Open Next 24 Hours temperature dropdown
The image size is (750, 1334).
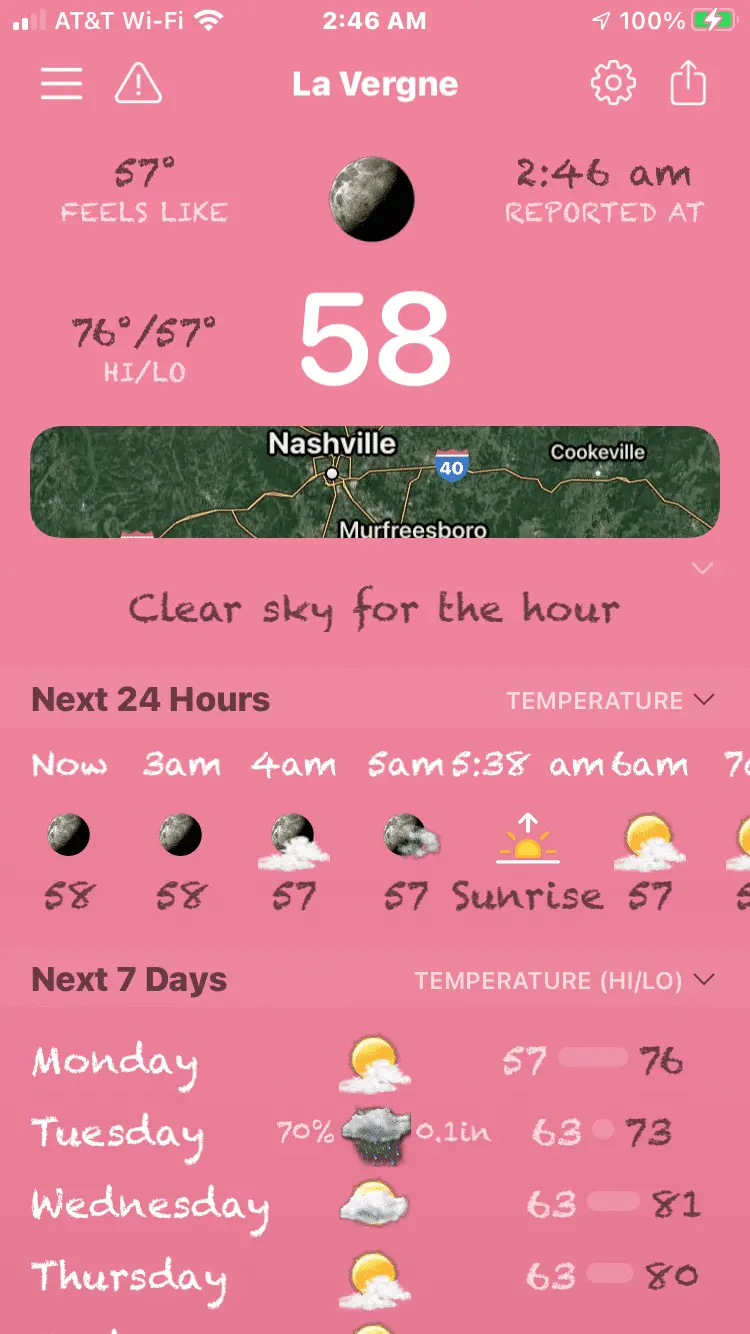click(610, 700)
